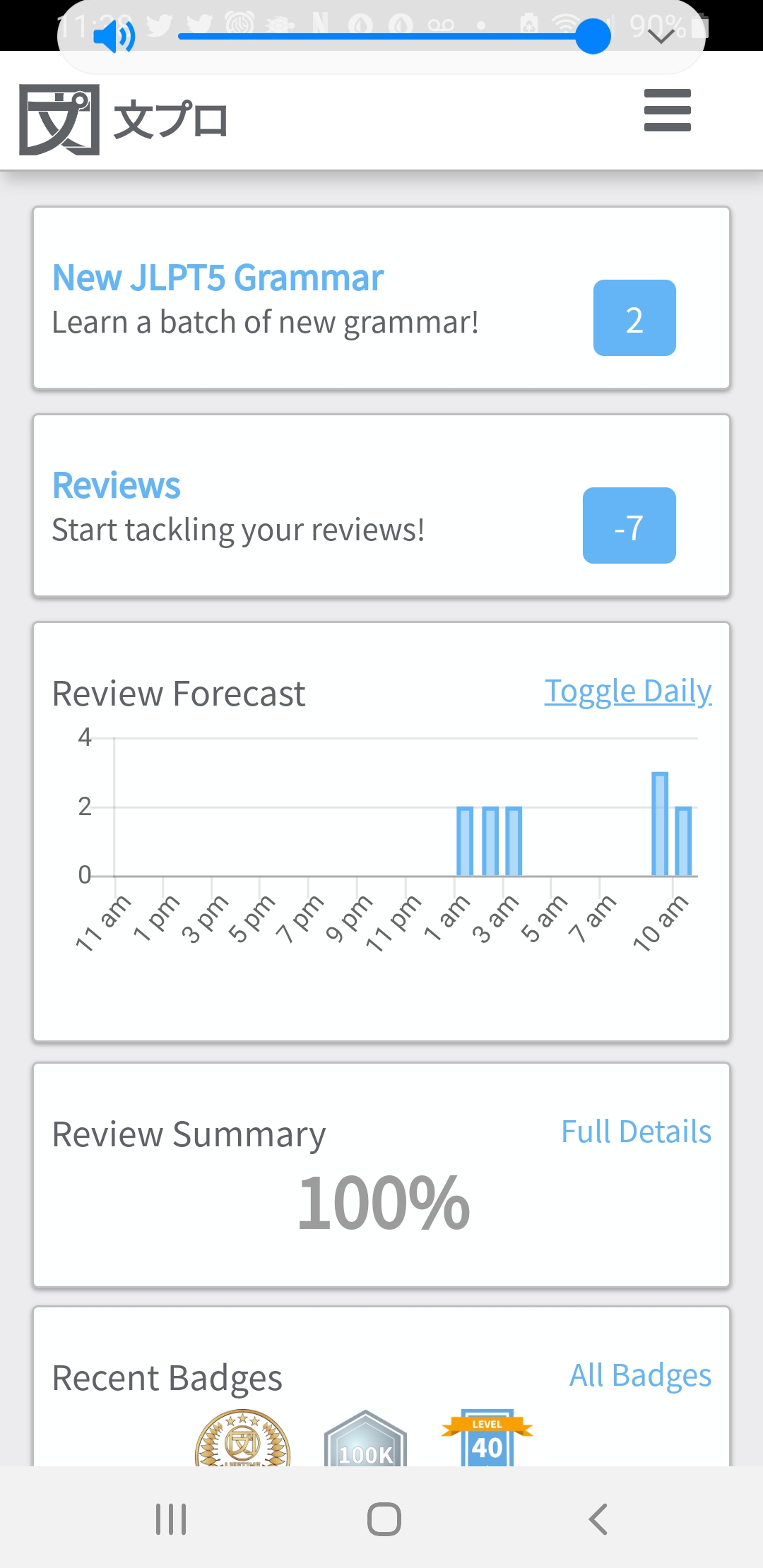Tap the Bunpro logo
Viewport: 763px width, 1568px height.
[124, 119]
